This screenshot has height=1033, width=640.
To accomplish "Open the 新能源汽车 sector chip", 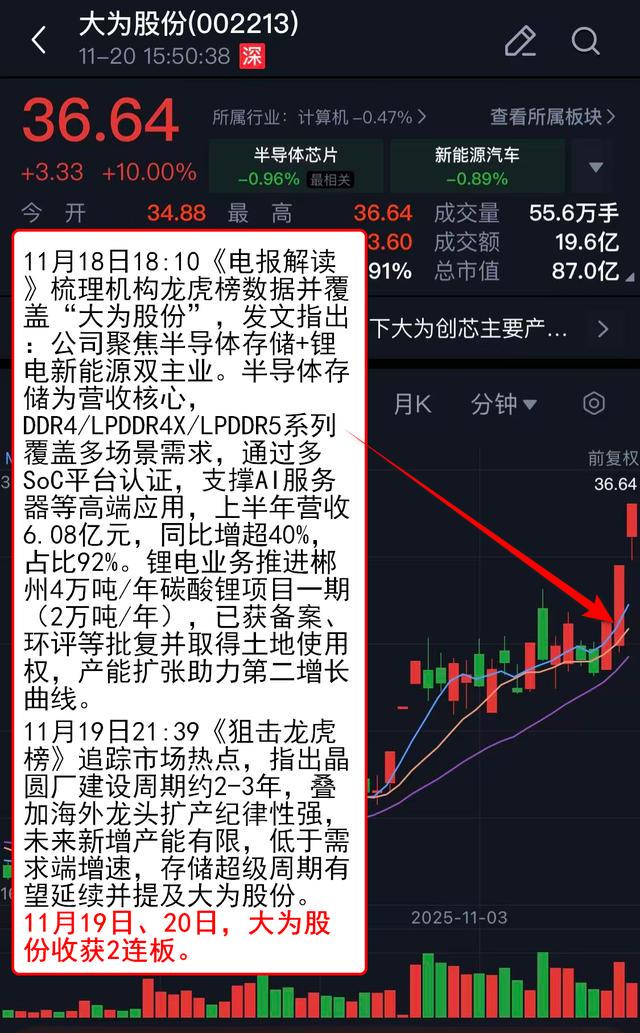I will click(477, 166).
